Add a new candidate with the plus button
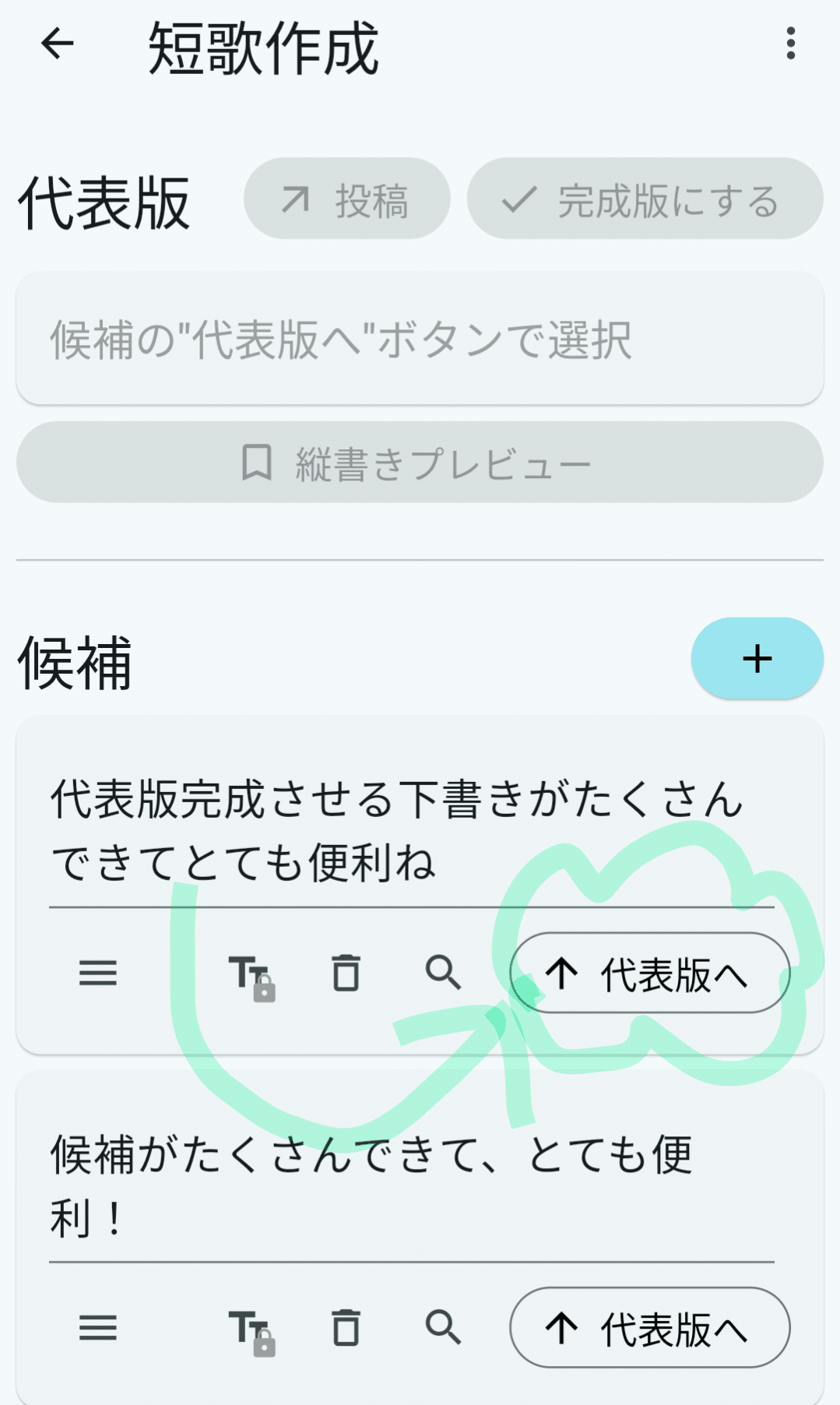 pyautogui.click(x=757, y=659)
